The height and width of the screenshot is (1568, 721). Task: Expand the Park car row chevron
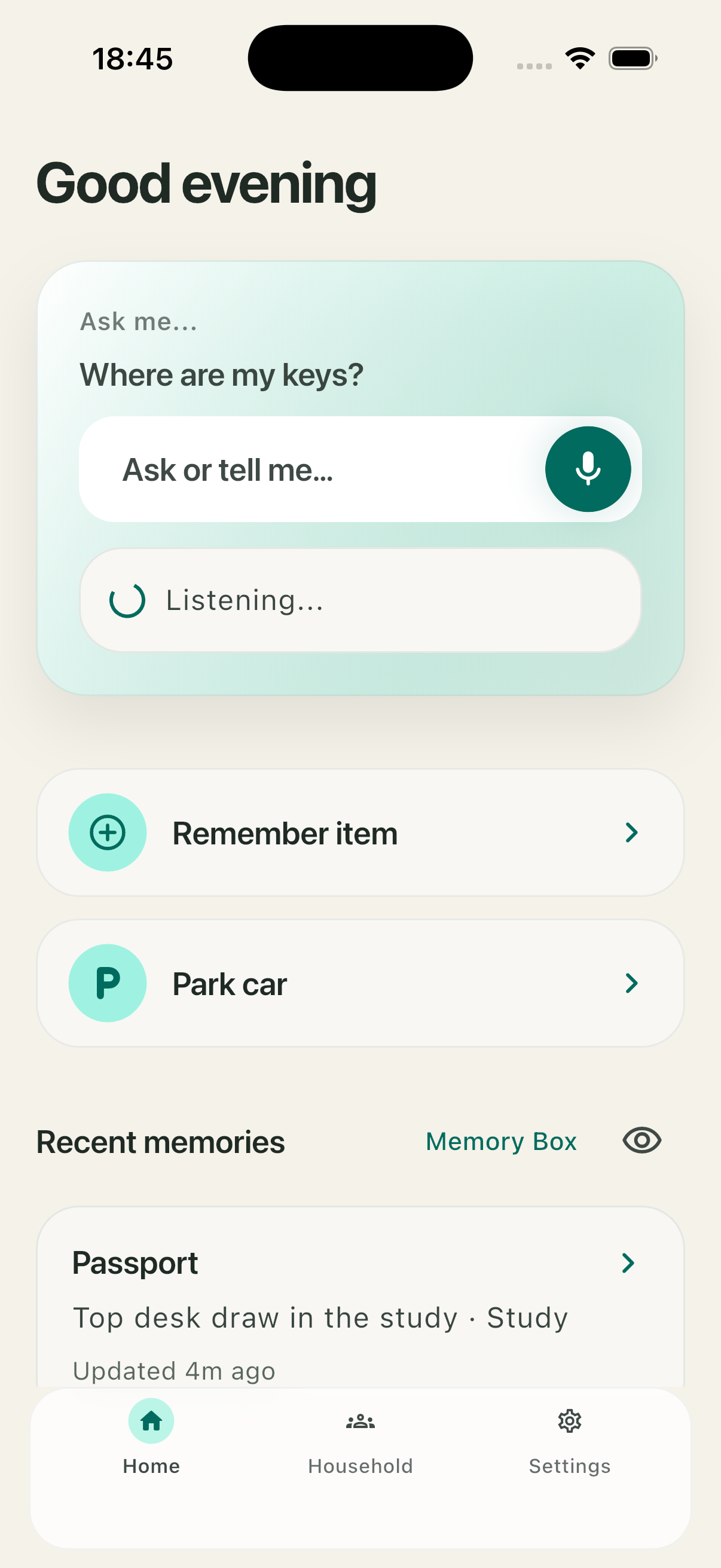click(631, 983)
